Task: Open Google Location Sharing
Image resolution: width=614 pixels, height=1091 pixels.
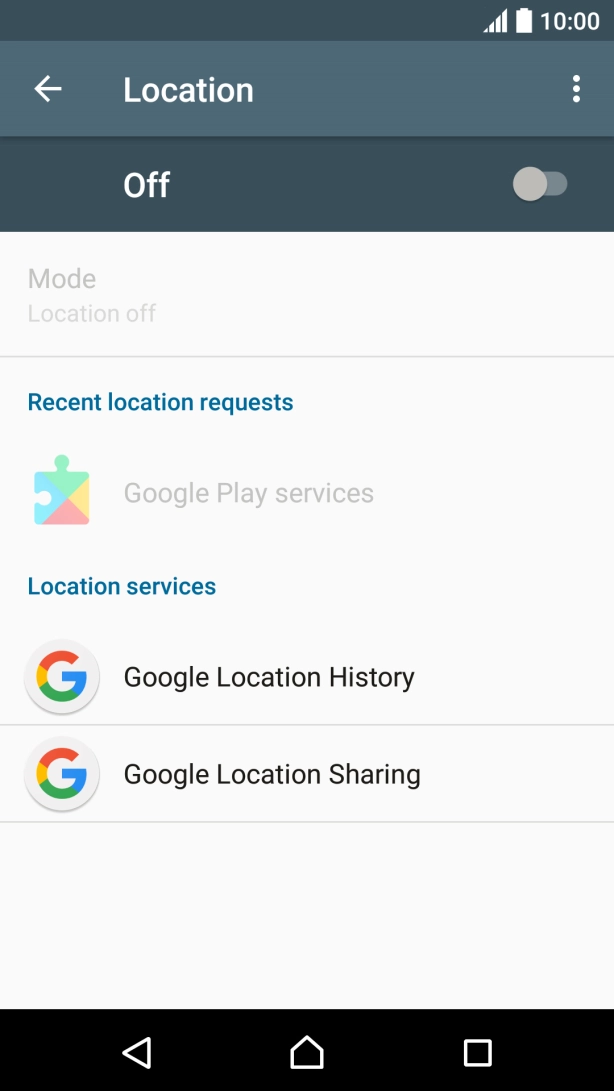Action: (x=271, y=774)
